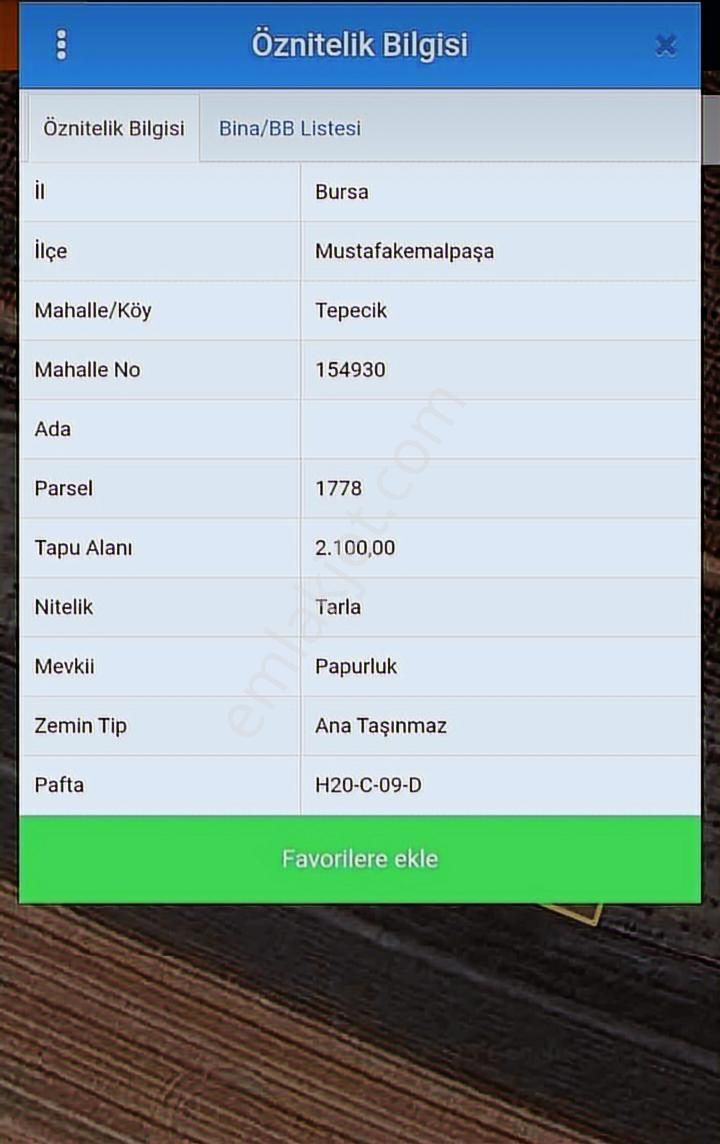
Task: Tap the Favorilere ekle button
Action: pyautogui.click(x=360, y=859)
